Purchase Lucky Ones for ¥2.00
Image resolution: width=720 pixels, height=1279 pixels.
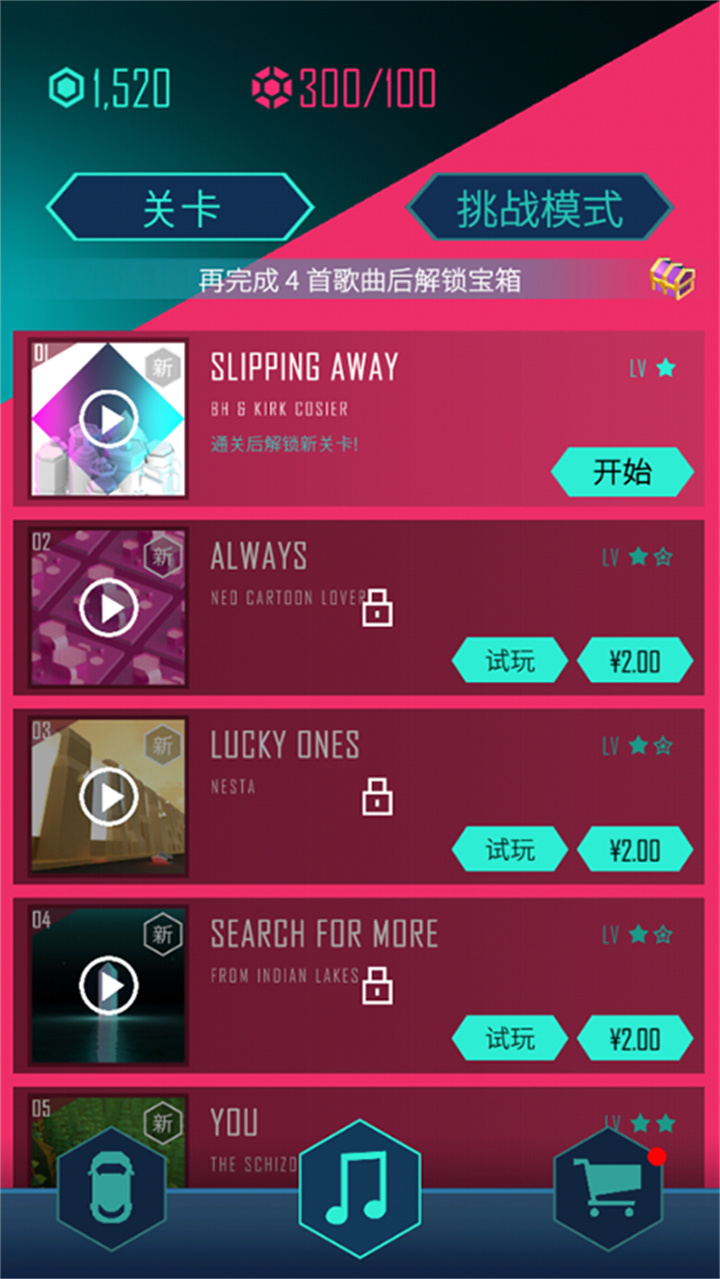click(635, 850)
